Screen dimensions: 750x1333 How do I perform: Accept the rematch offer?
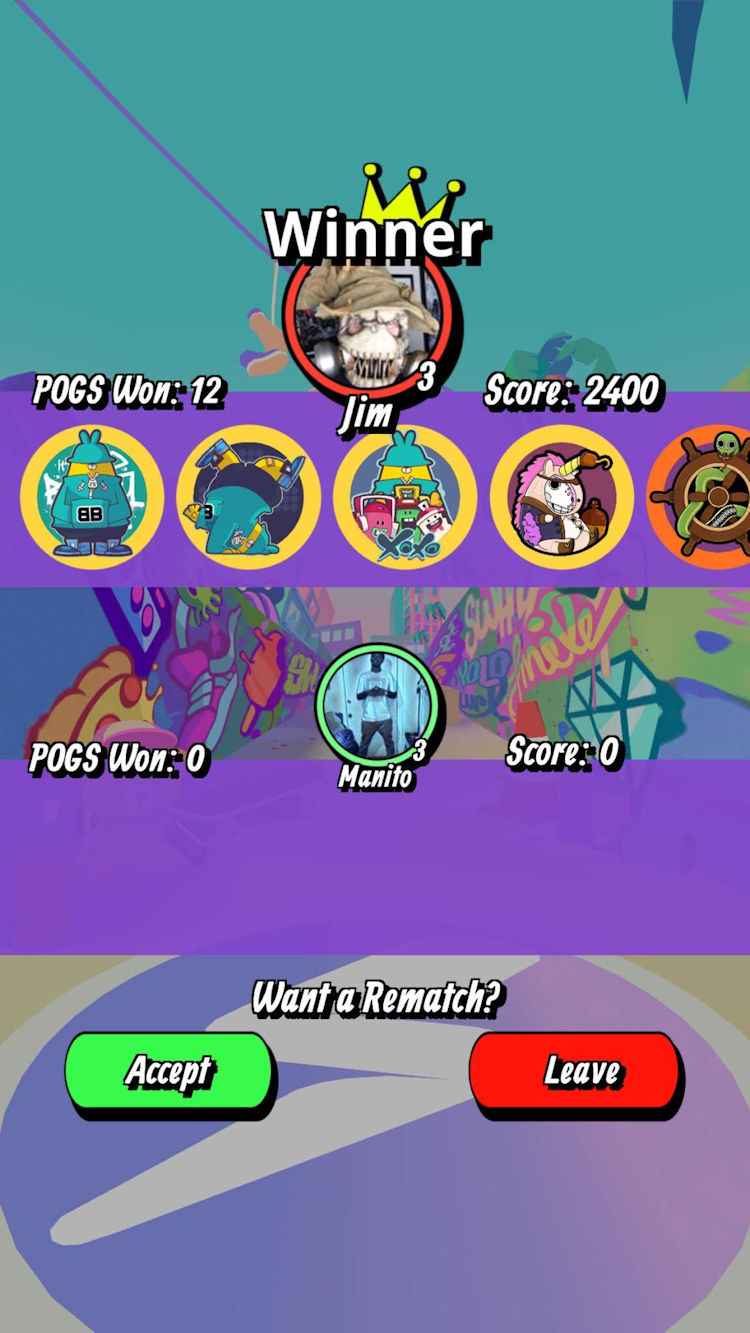coord(168,1071)
